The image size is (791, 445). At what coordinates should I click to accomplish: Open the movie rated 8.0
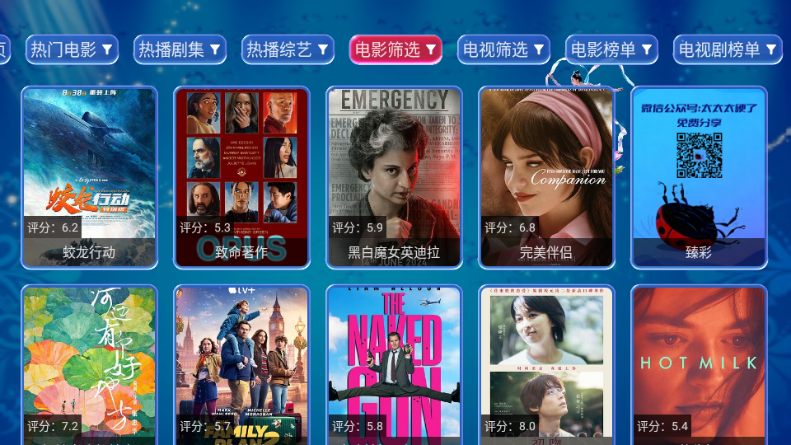(546, 365)
